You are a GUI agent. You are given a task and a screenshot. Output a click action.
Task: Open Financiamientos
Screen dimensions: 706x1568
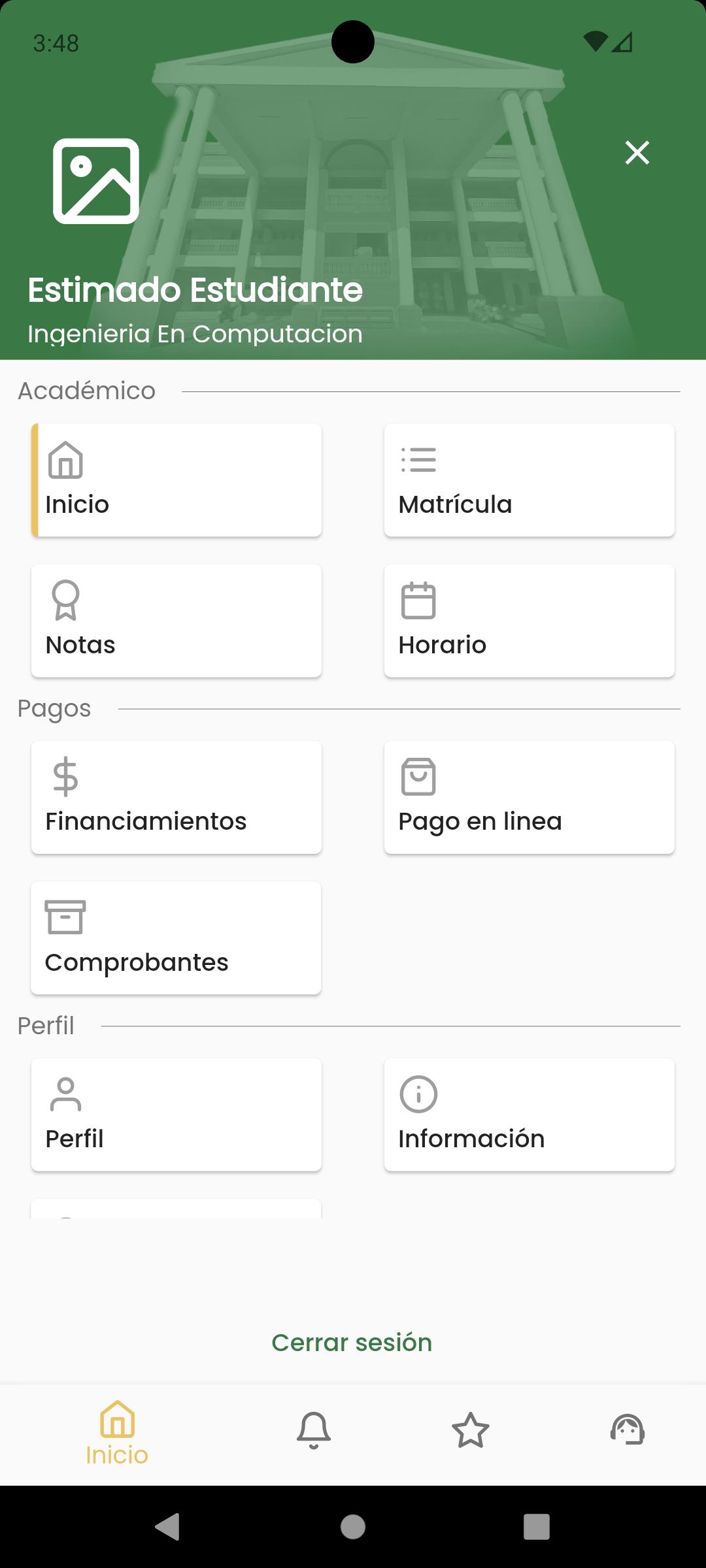[x=176, y=797]
